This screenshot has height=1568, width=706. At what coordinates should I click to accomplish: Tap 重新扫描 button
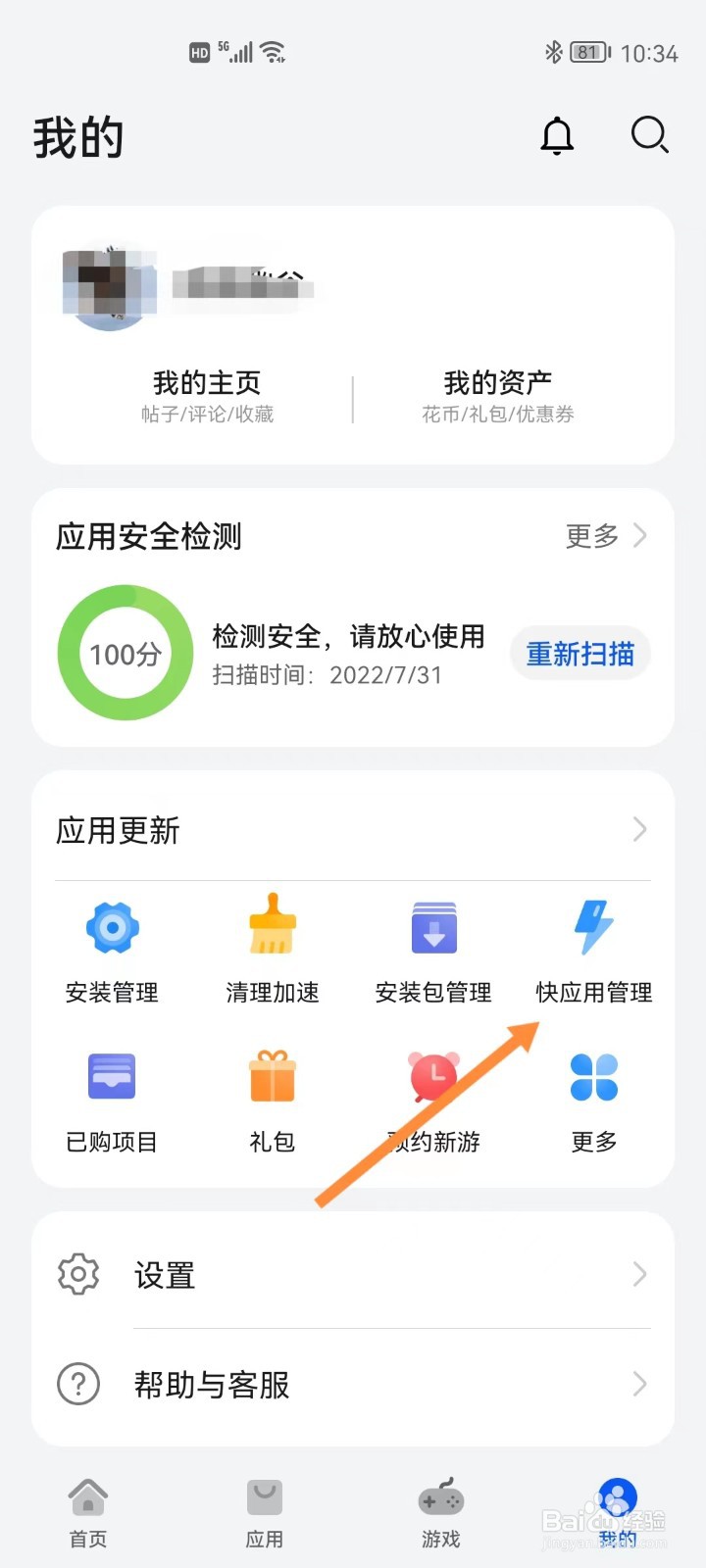click(x=580, y=654)
